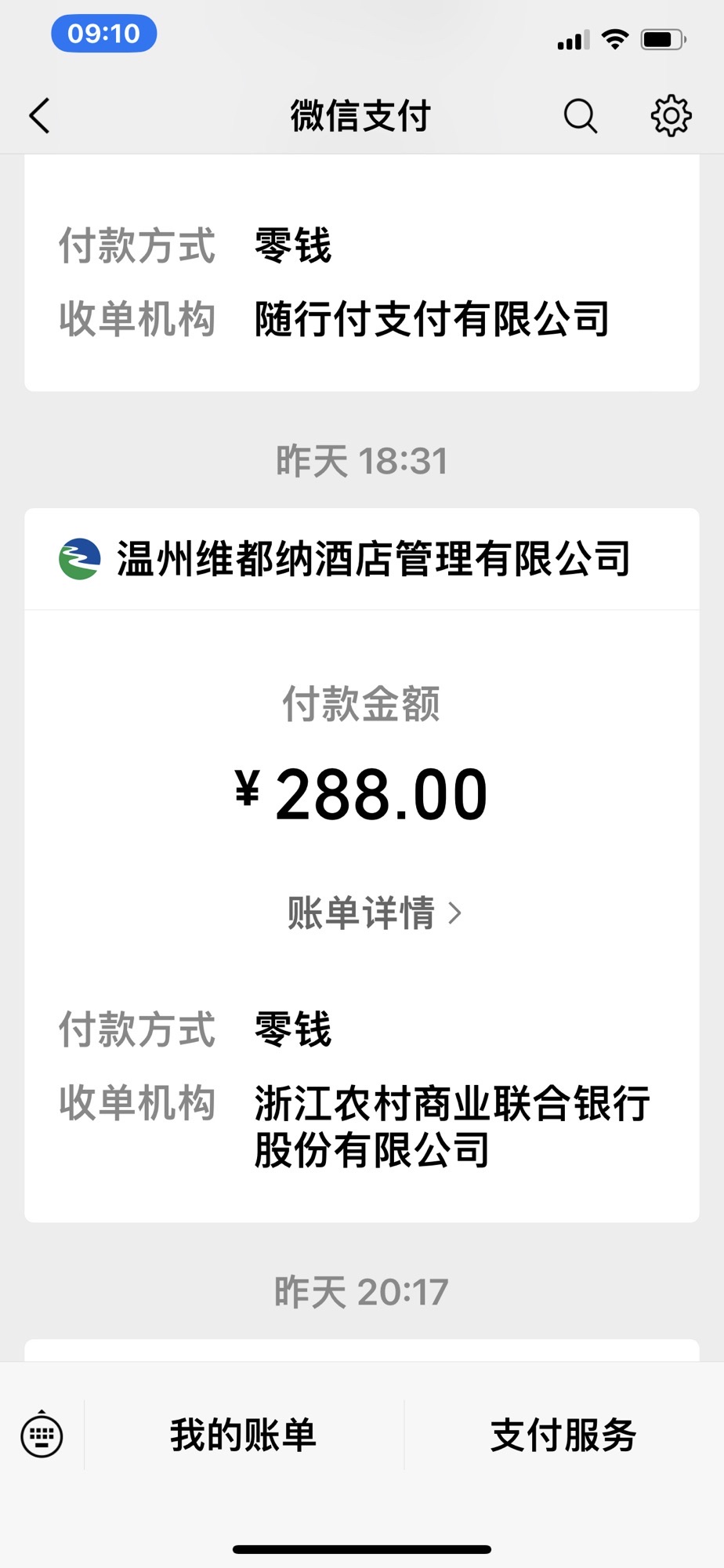Open the 支付服务 menu
This screenshot has width=724, height=1568.
[563, 1435]
